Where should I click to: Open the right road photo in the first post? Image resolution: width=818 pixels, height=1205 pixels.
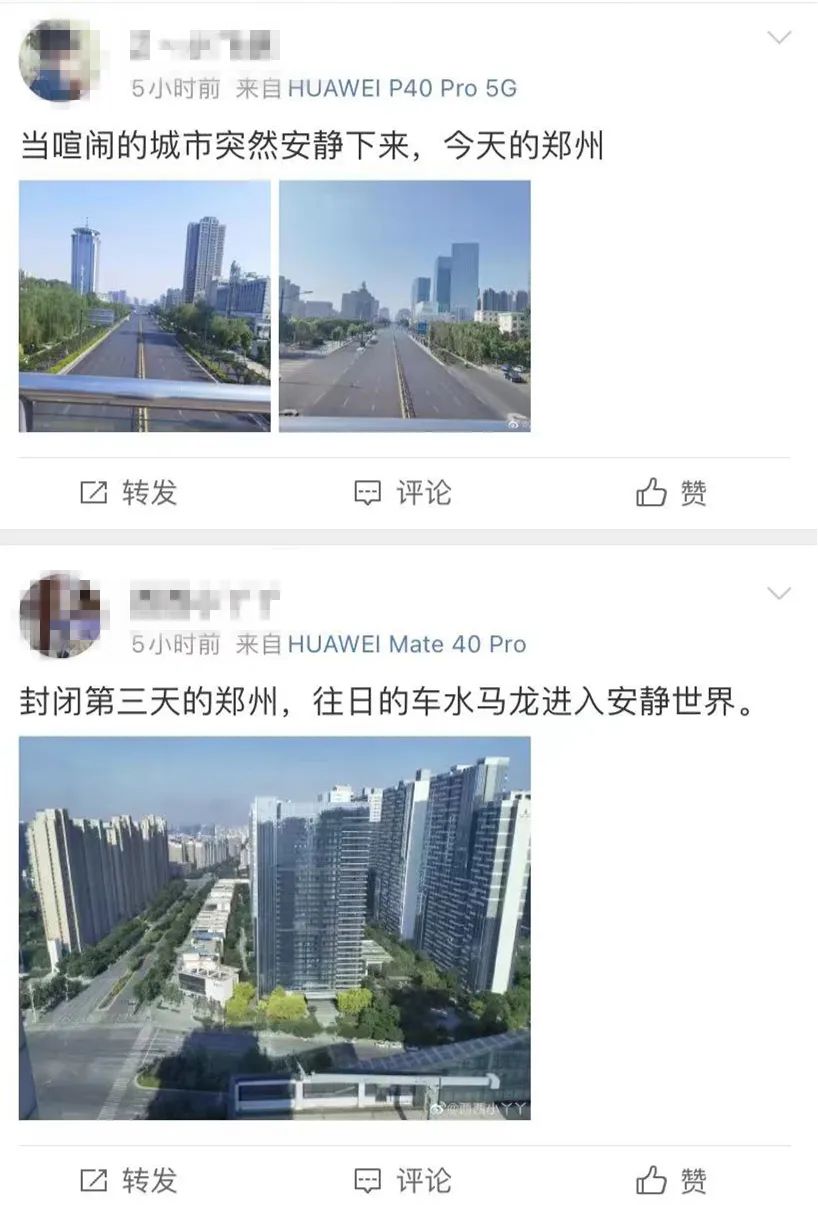click(x=404, y=306)
